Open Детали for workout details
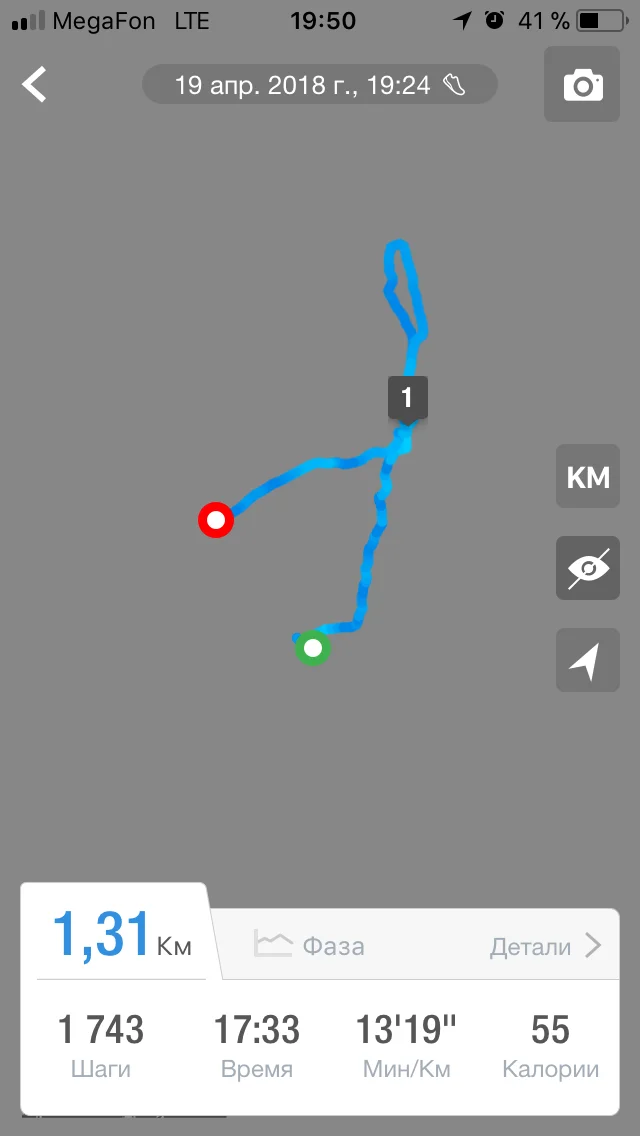The image size is (640, 1136). pos(545,946)
